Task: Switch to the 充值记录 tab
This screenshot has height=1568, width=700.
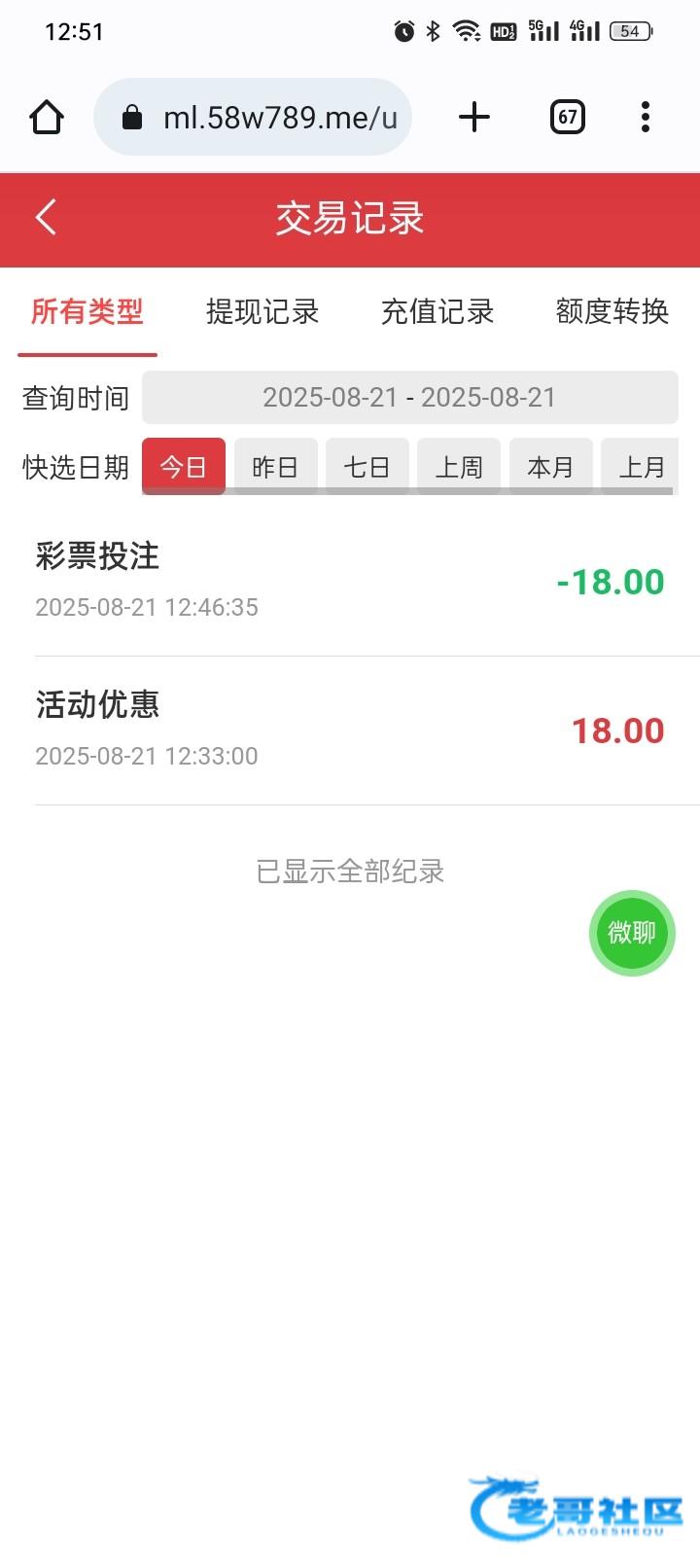Action: click(x=437, y=312)
